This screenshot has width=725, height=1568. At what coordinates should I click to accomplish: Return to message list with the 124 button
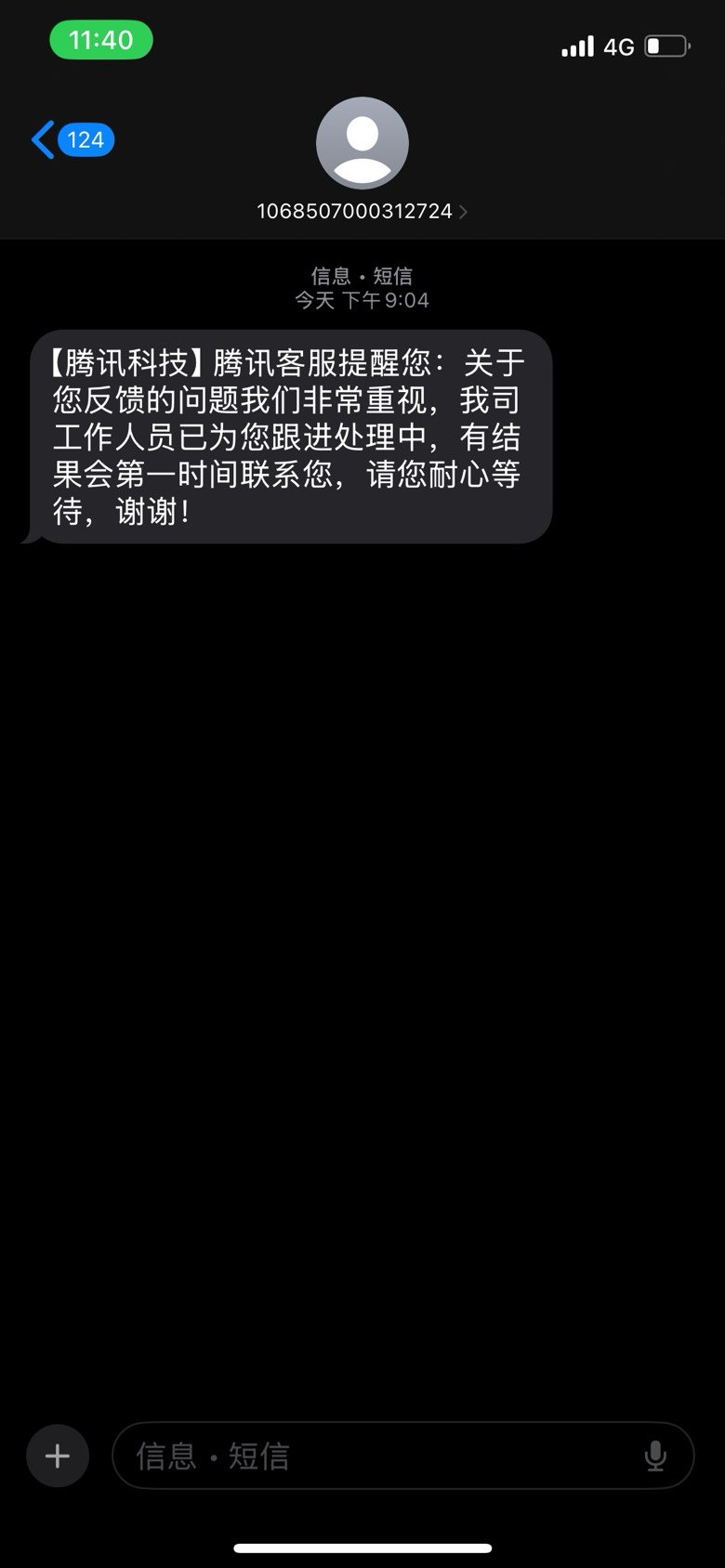point(85,139)
